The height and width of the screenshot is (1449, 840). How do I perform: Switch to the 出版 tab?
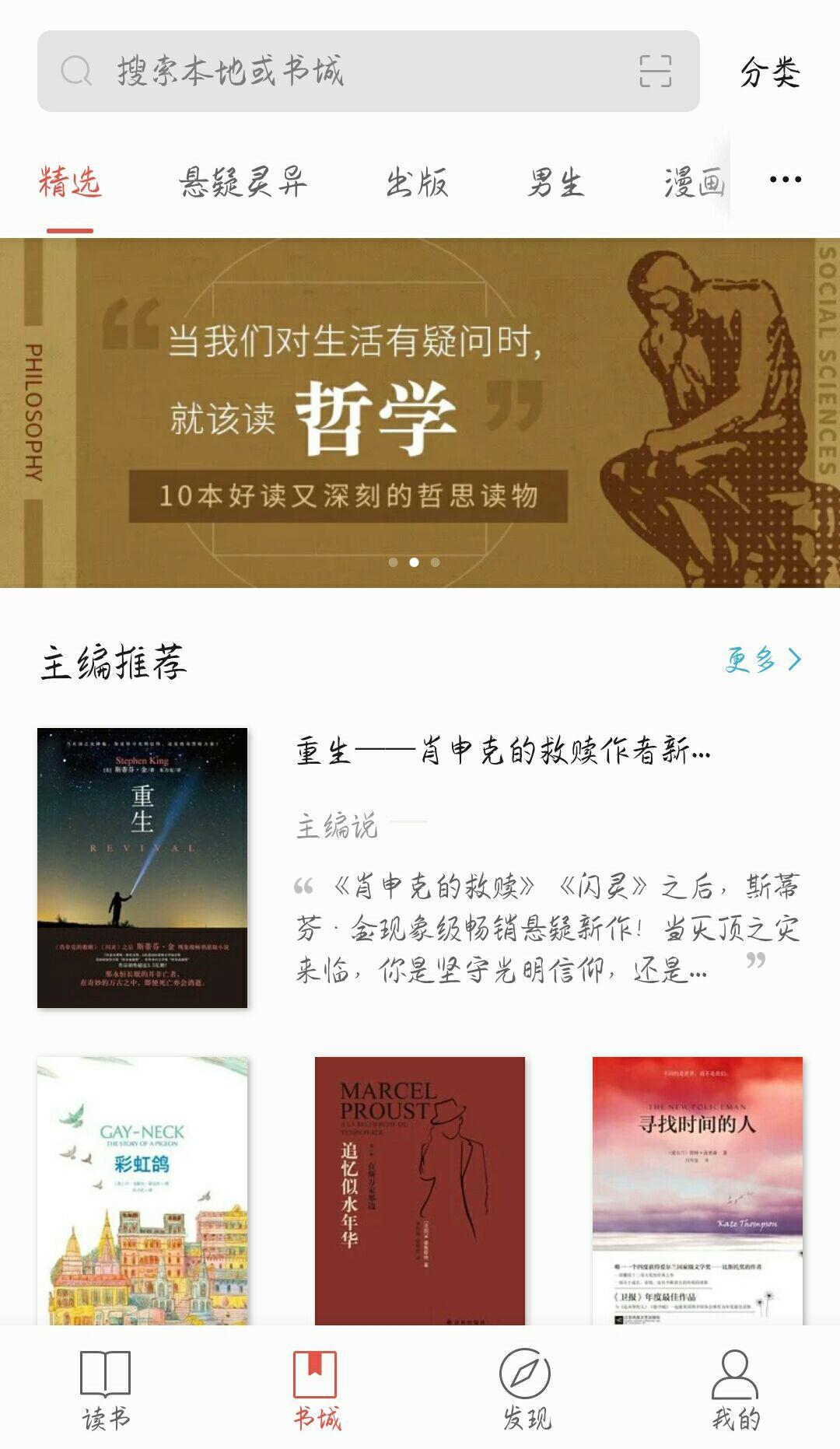pos(417,183)
